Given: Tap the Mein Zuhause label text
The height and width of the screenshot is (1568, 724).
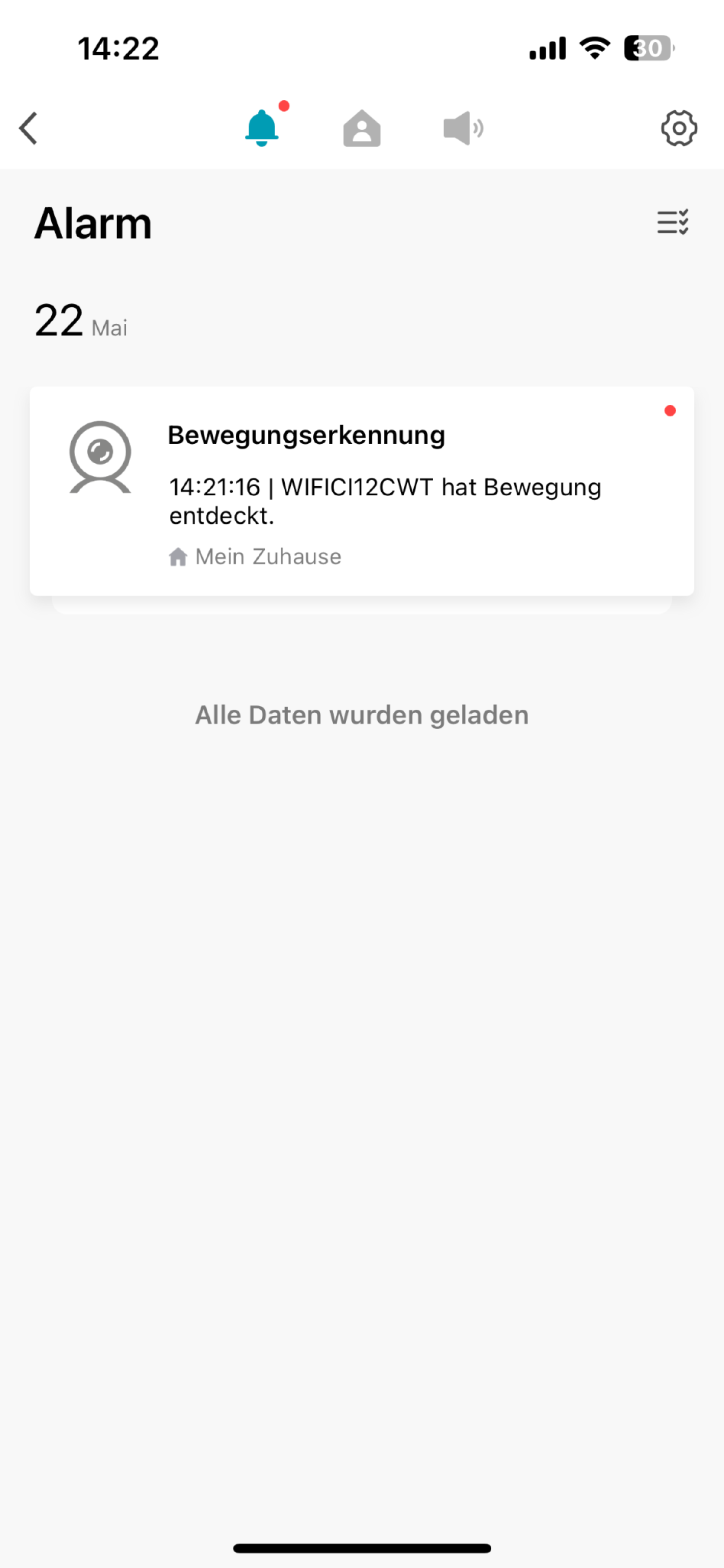Looking at the screenshot, I should coord(268,556).
